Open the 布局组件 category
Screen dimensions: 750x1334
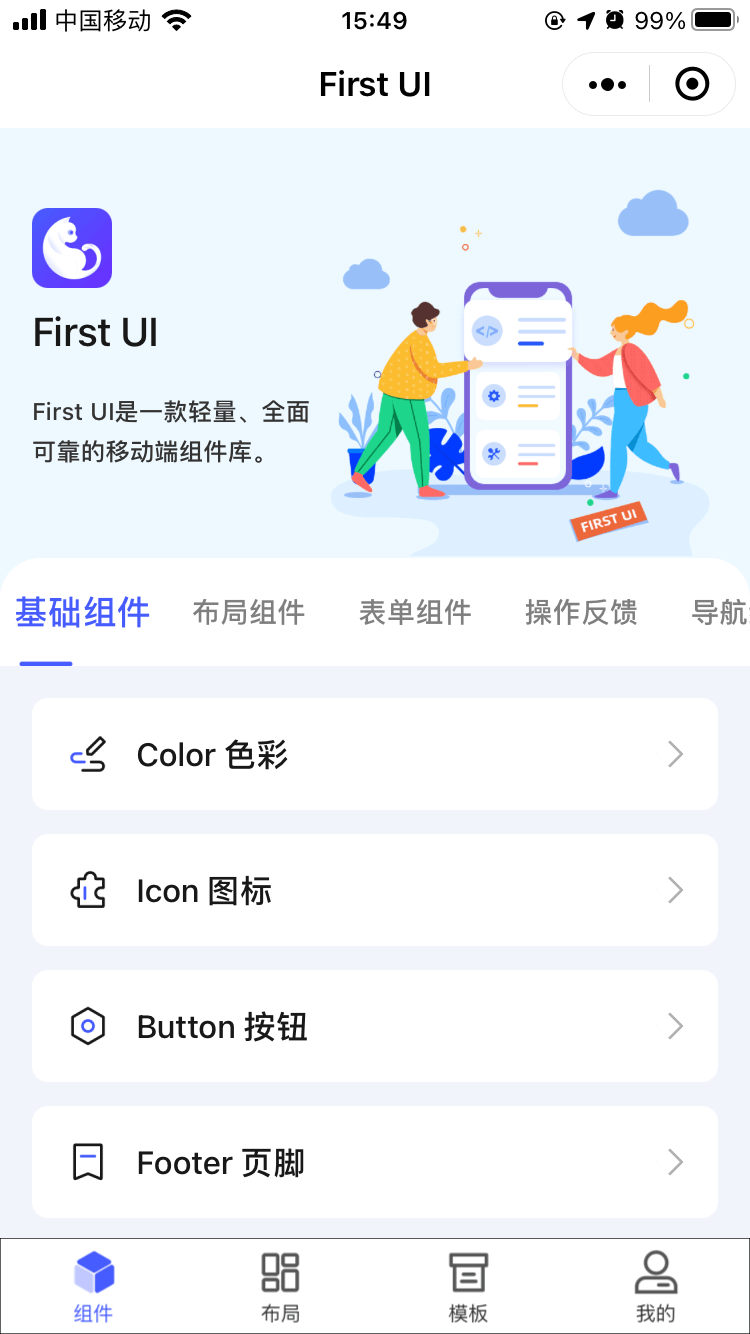pyautogui.click(x=248, y=613)
